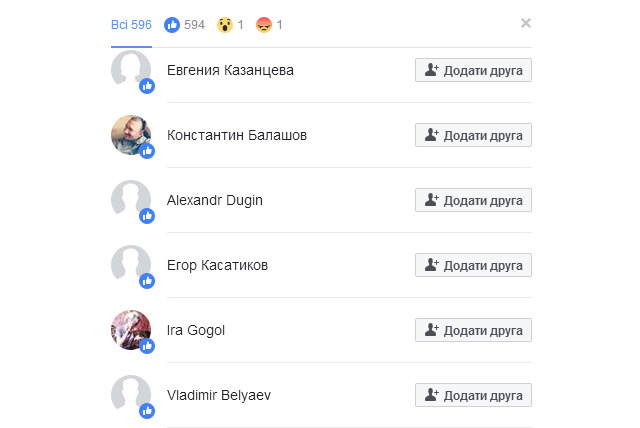Open Константин Балашов's profile name link

point(237,135)
